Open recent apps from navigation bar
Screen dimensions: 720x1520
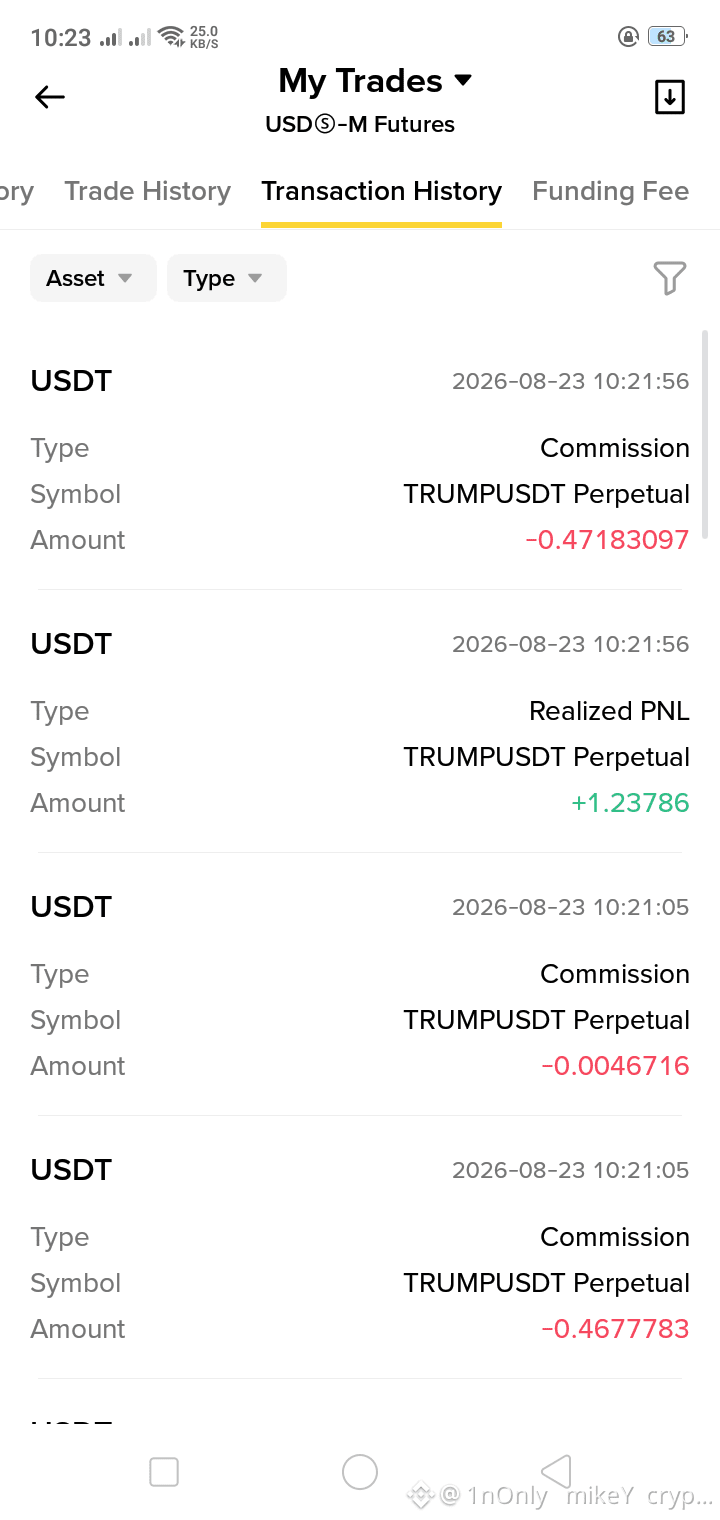pos(164,1472)
